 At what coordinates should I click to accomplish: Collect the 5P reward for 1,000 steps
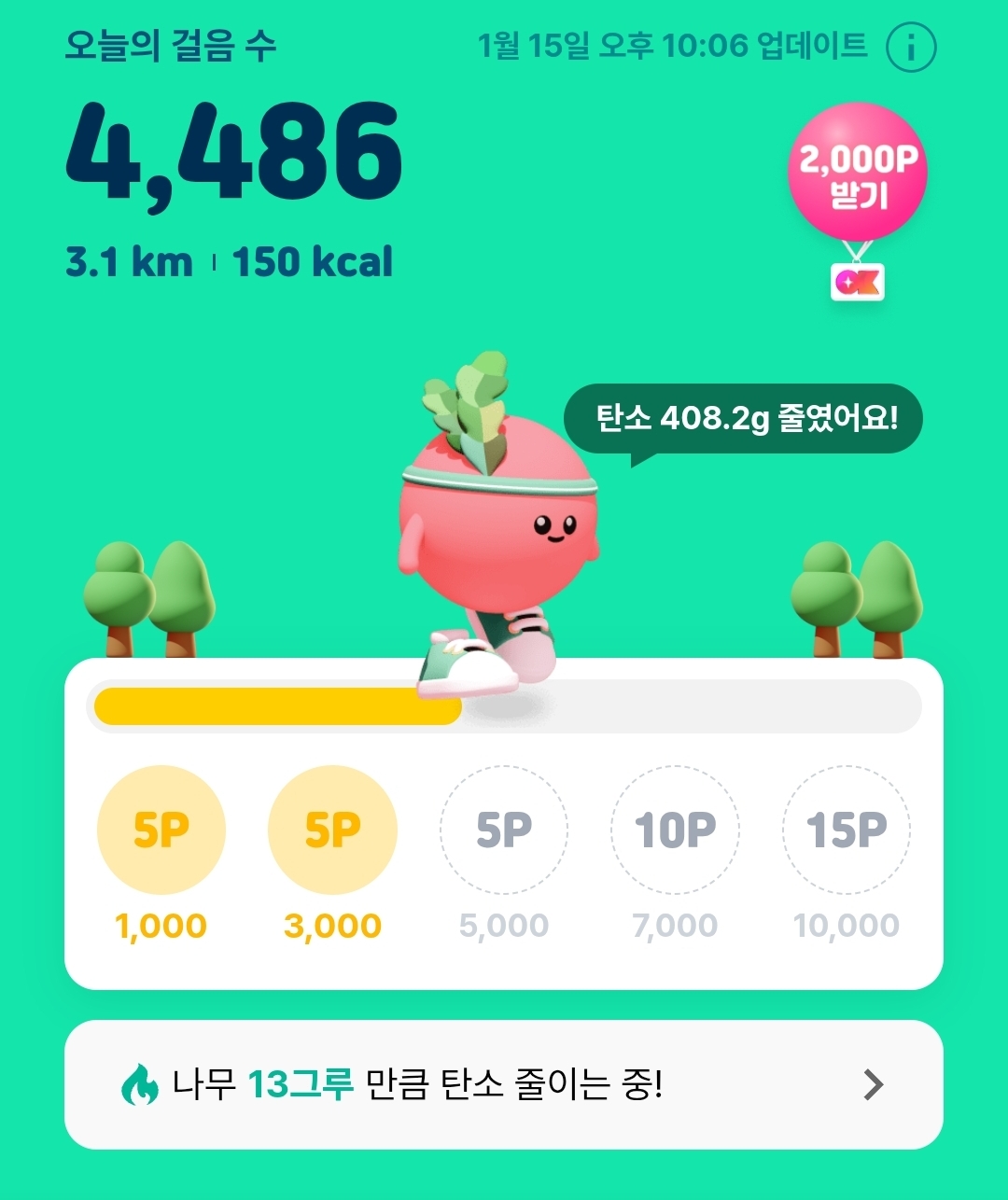161,830
